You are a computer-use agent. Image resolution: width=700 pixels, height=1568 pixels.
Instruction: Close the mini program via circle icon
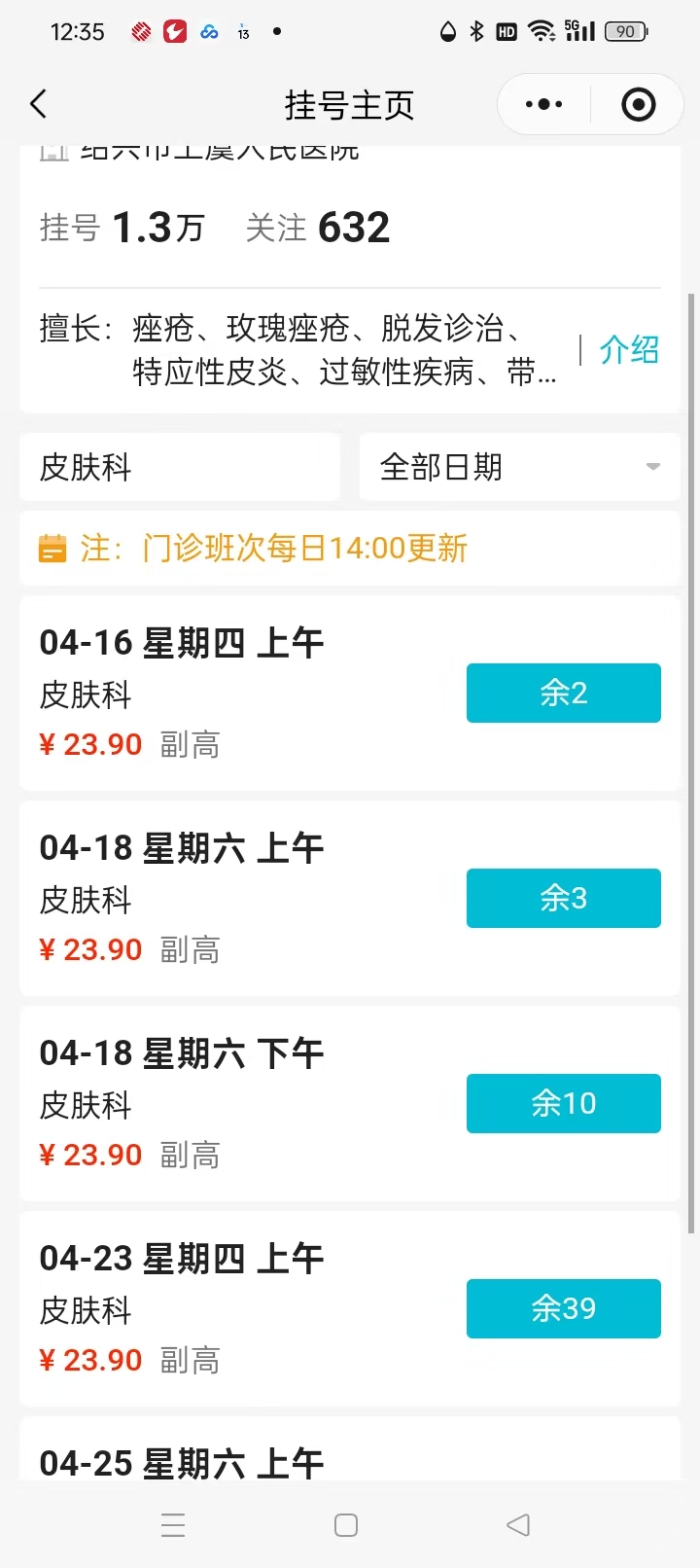click(x=638, y=104)
